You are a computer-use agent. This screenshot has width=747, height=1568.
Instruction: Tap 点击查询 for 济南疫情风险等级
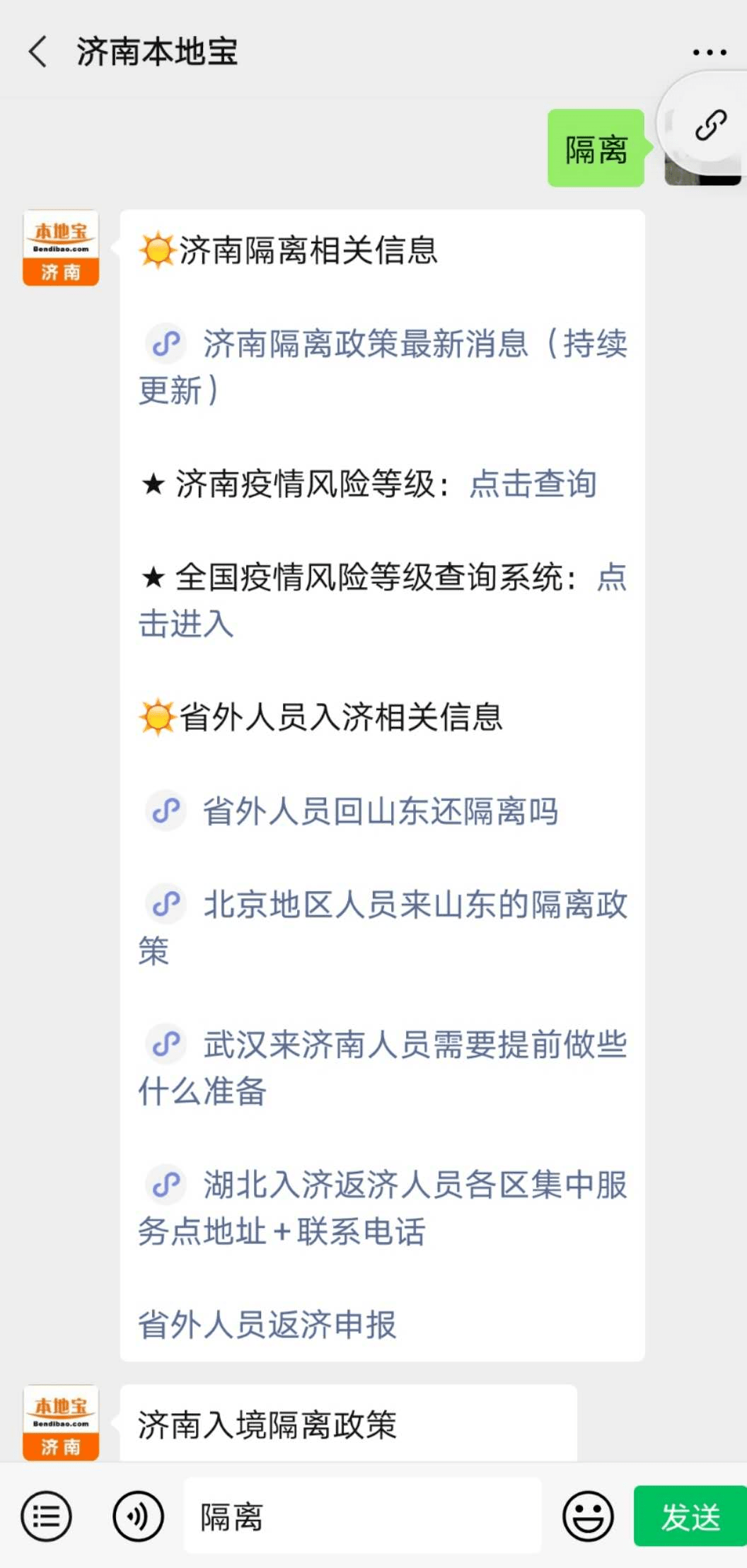(532, 484)
